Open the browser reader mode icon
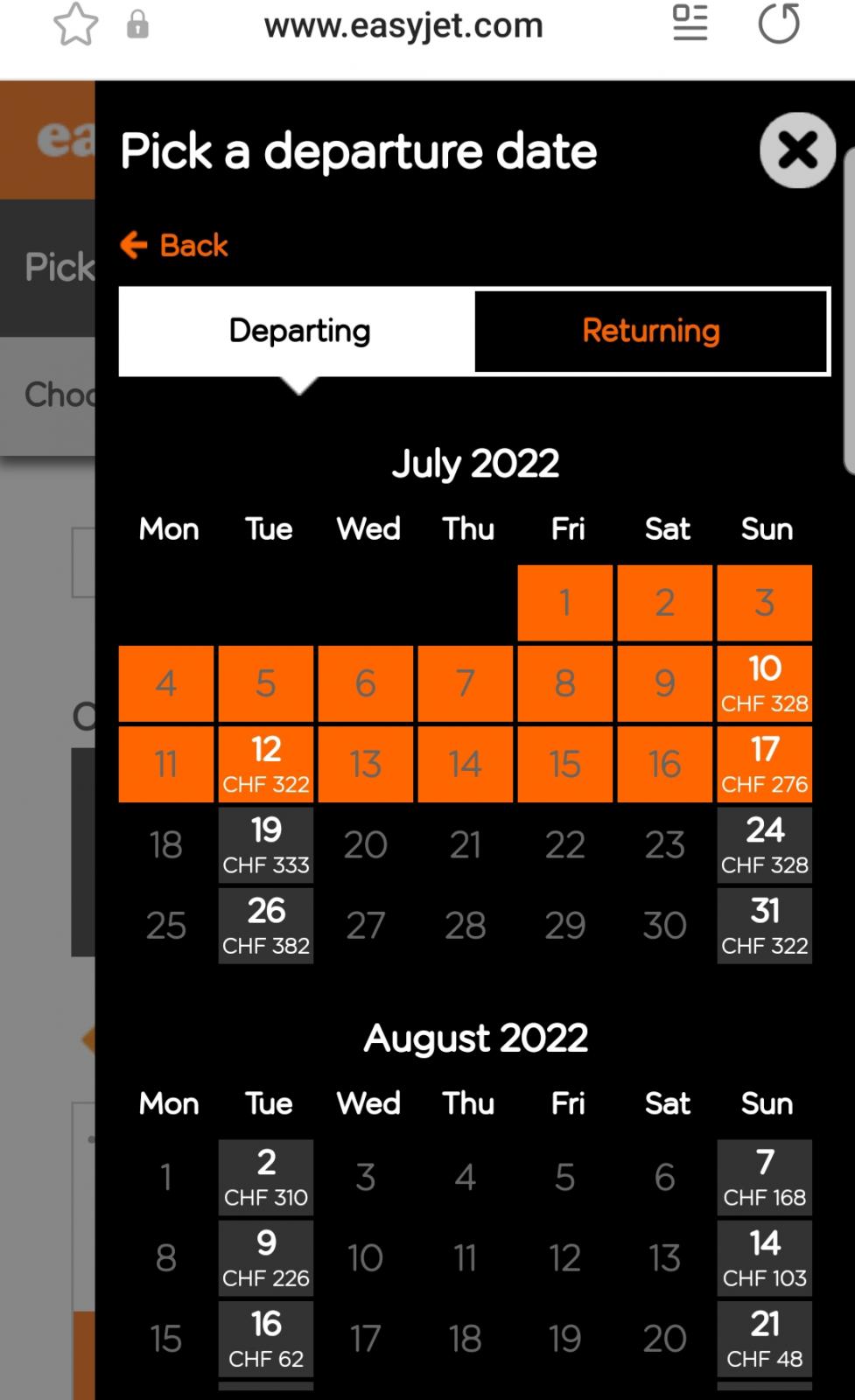This screenshot has width=855, height=1400. [x=690, y=24]
